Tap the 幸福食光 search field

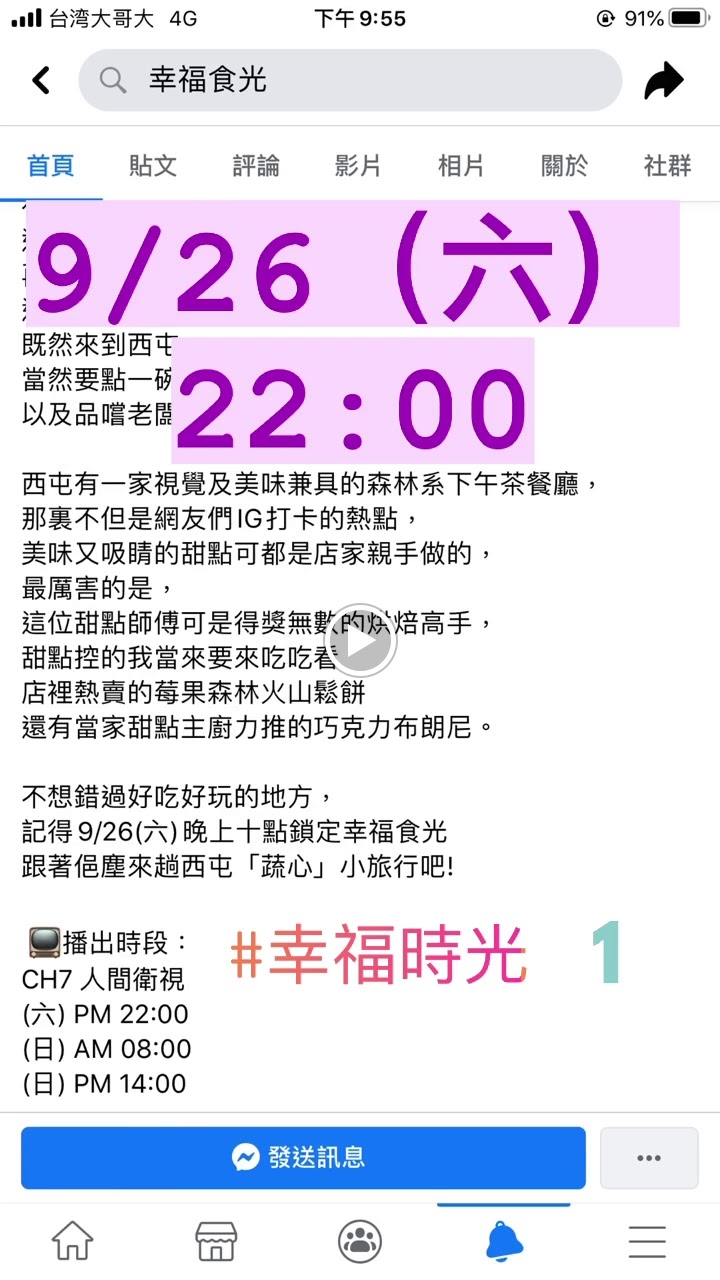coord(350,80)
